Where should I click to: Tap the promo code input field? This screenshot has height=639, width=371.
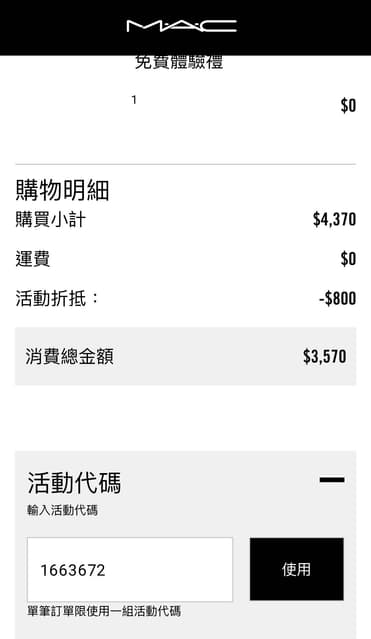pos(130,569)
